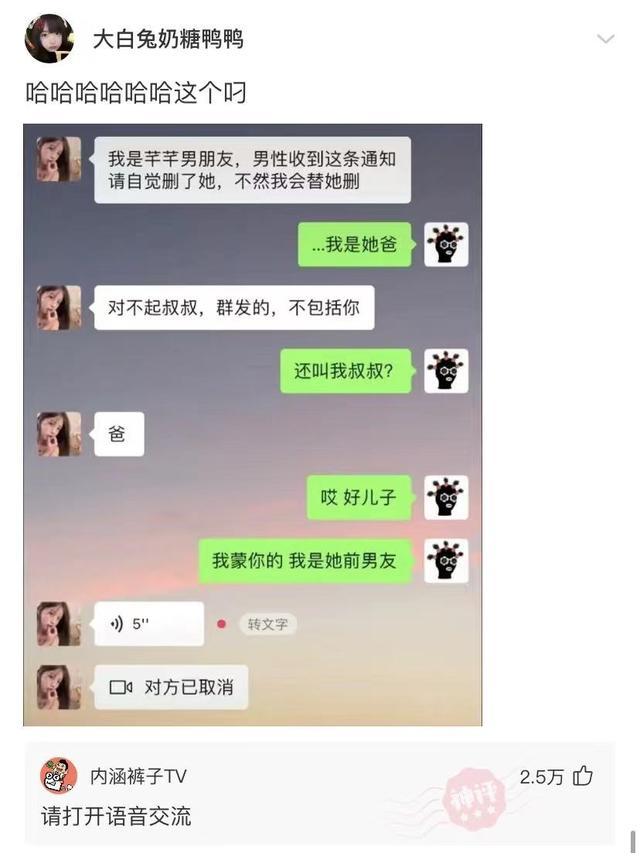
Task: Open the post options chevron
Action: coord(605,40)
